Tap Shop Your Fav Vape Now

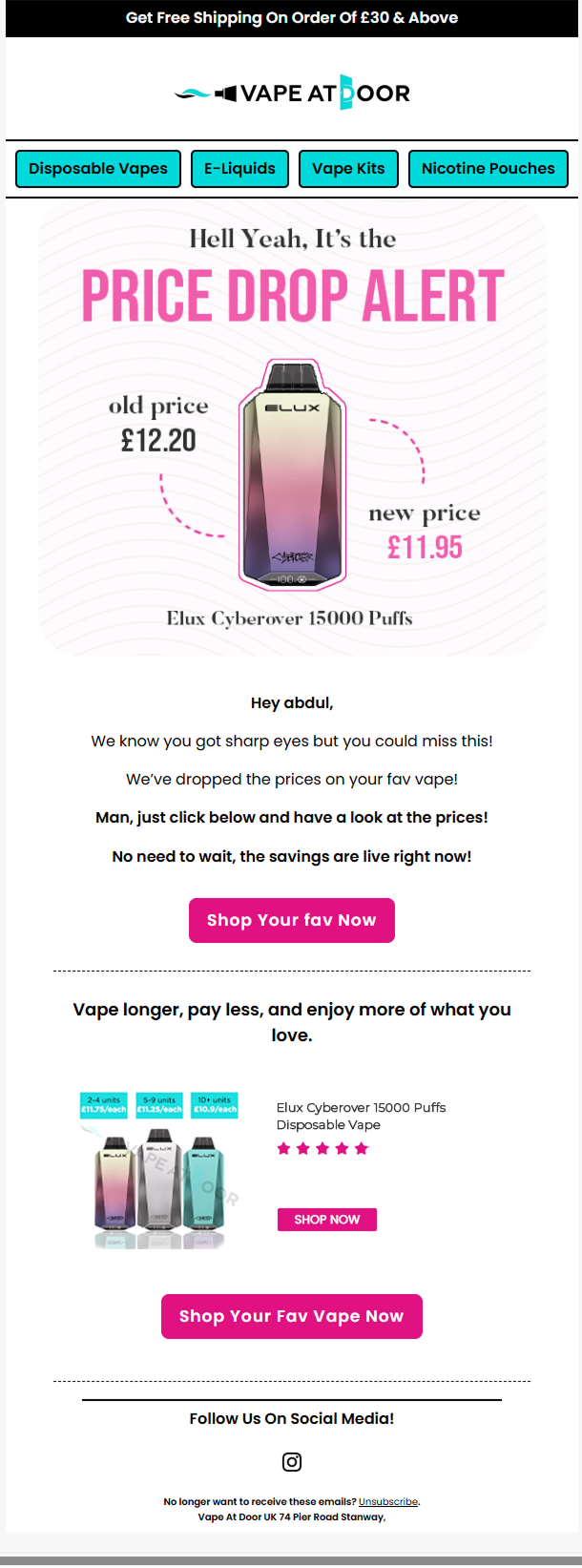pyautogui.click(x=291, y=1316)
